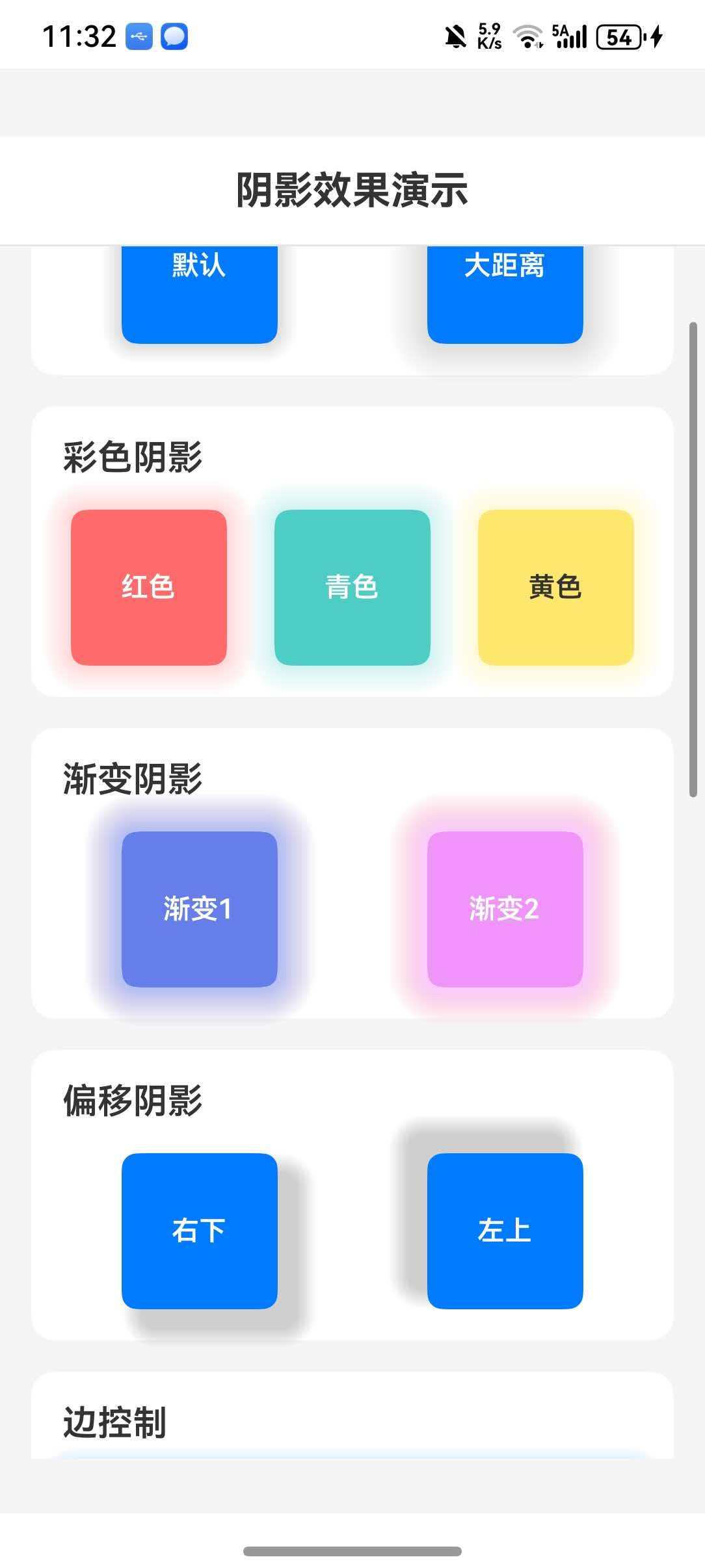
Task: Tap the 左上 offset shadow box
Action: click(507, 1228)
